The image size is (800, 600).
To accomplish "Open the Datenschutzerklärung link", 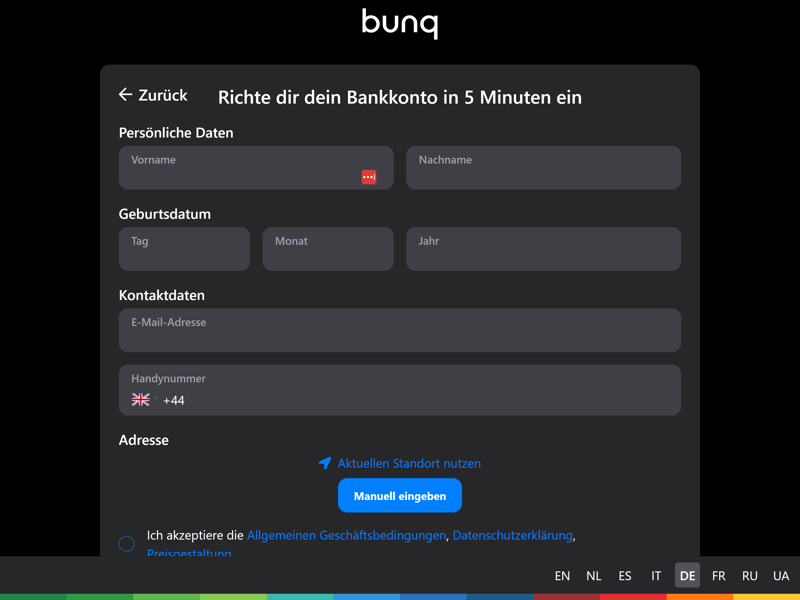I will (x=512, y=536).
